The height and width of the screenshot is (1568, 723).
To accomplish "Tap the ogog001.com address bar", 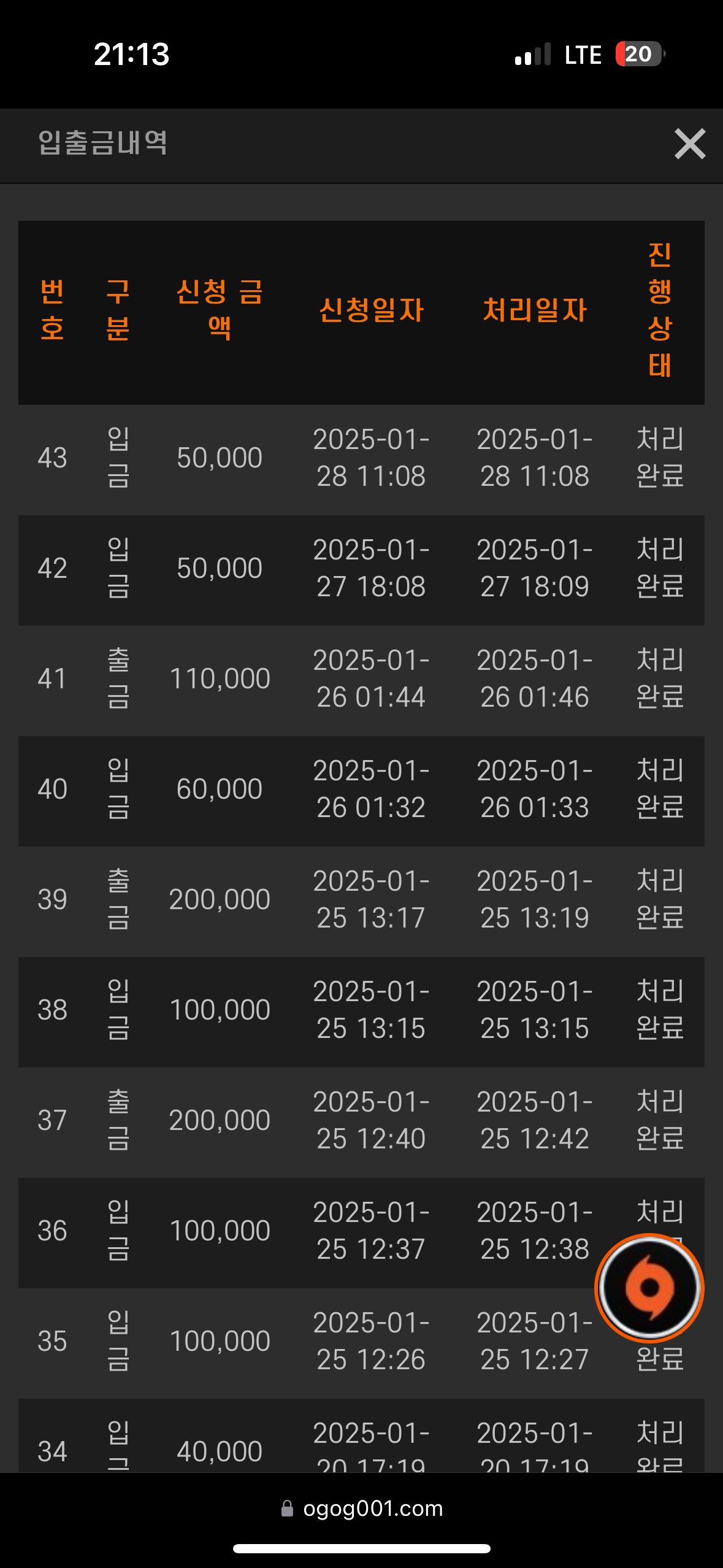I will click(x=362, y=1508).
